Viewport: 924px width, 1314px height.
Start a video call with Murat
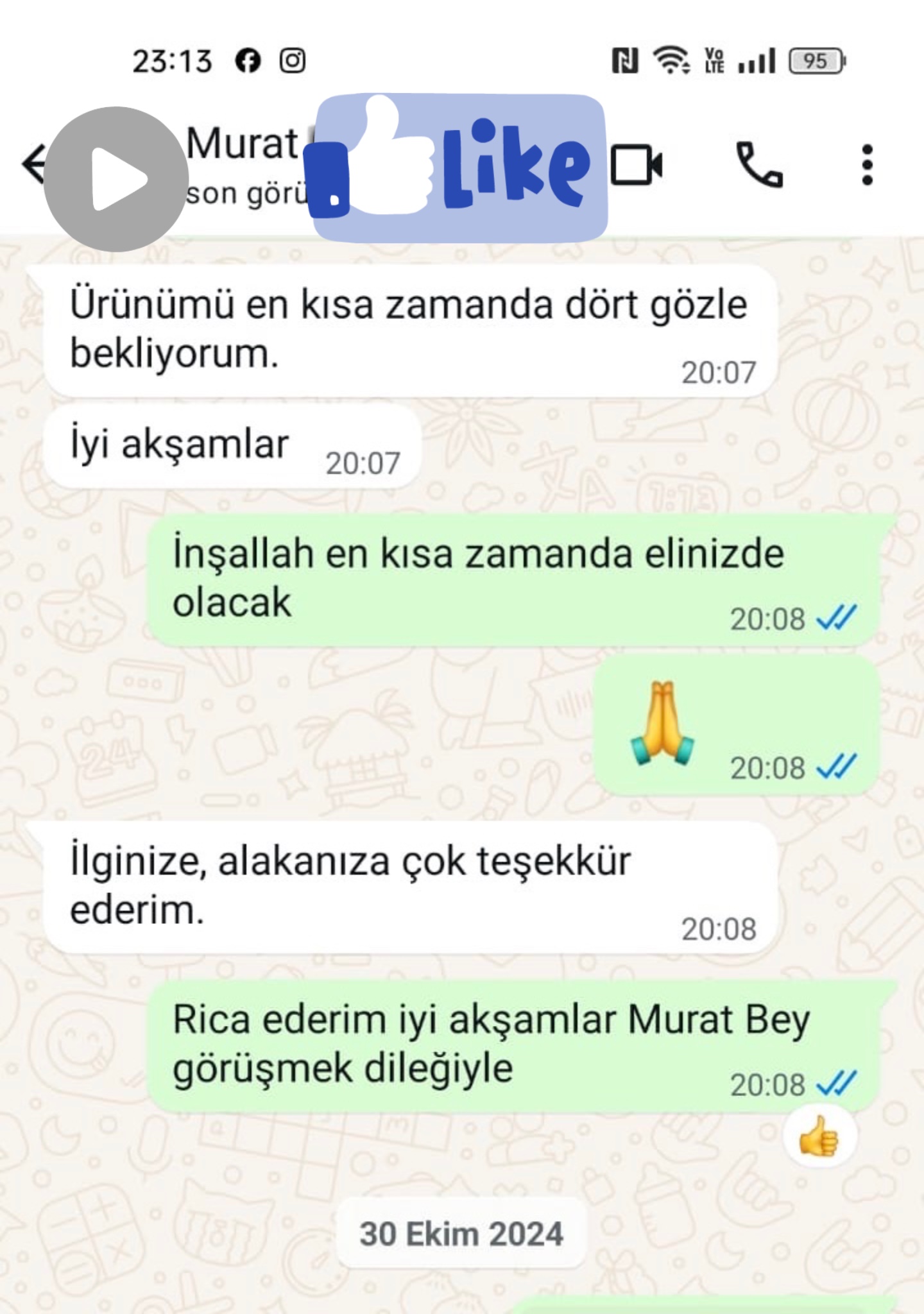(x=636, y=165)
